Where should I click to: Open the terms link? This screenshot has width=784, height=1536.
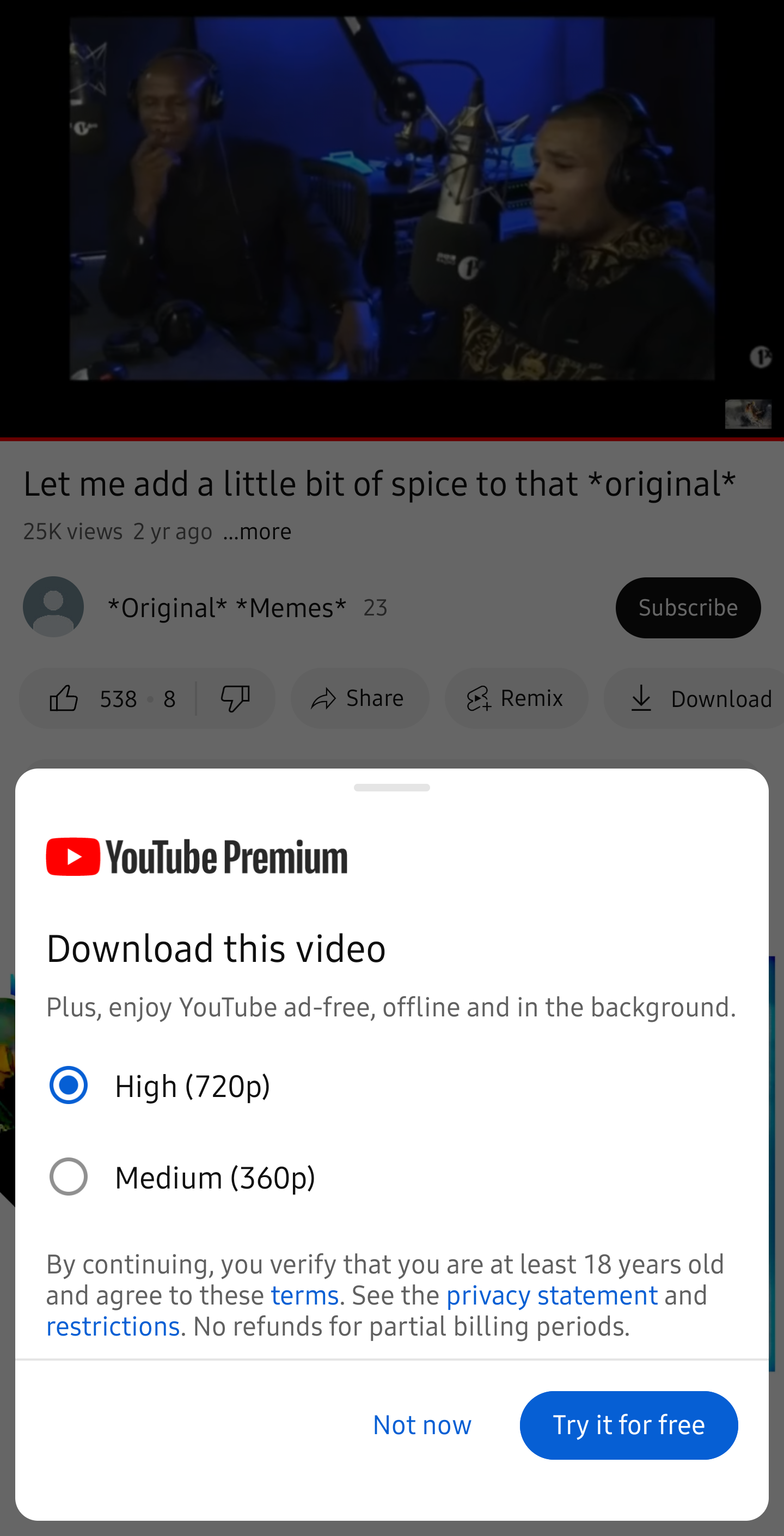coord(305,1295)
